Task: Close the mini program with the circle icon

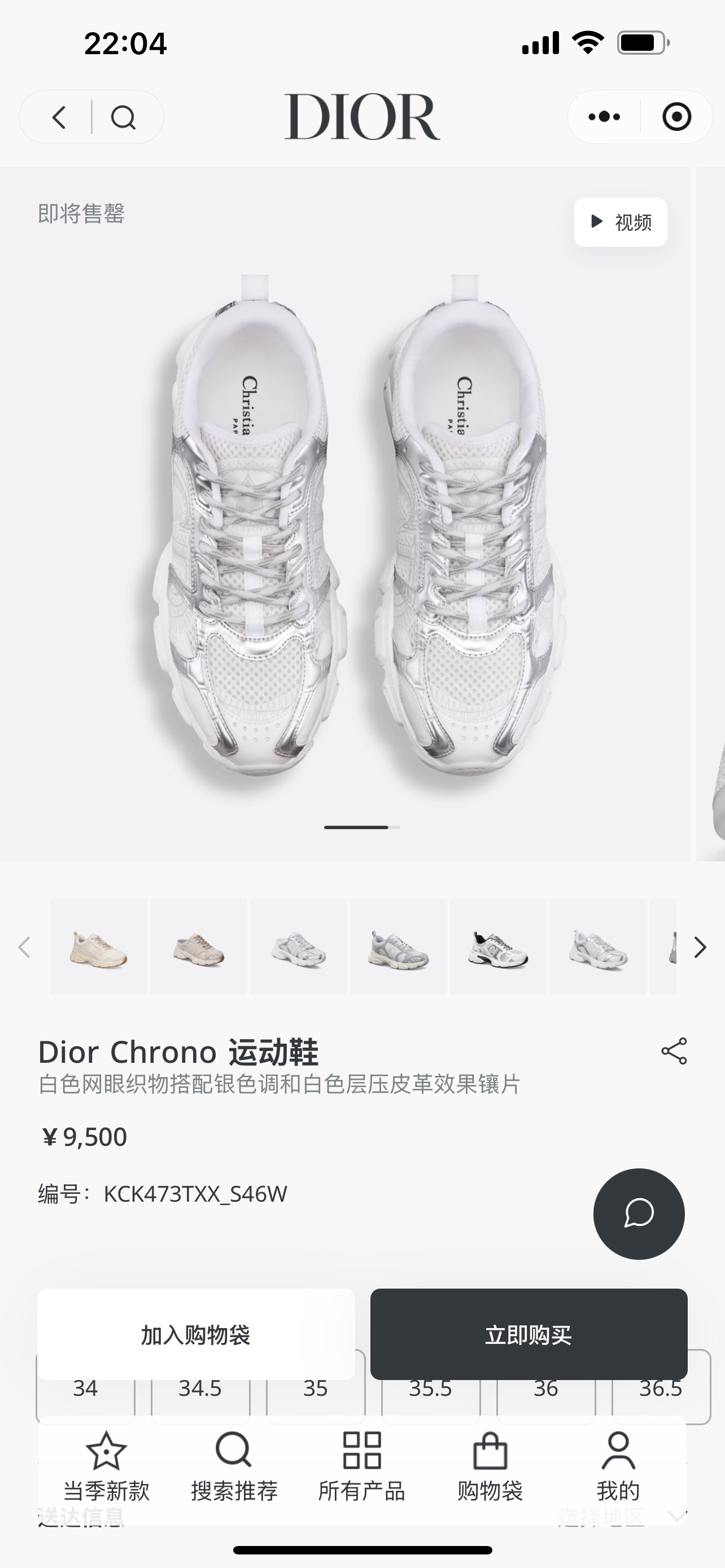Action: click(676, 117)
